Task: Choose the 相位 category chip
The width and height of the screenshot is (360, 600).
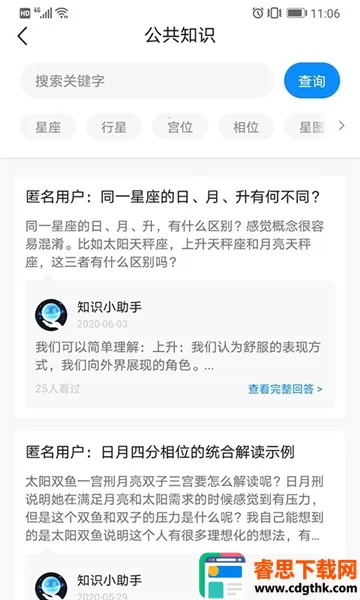Action: click(x=246, y=127)
